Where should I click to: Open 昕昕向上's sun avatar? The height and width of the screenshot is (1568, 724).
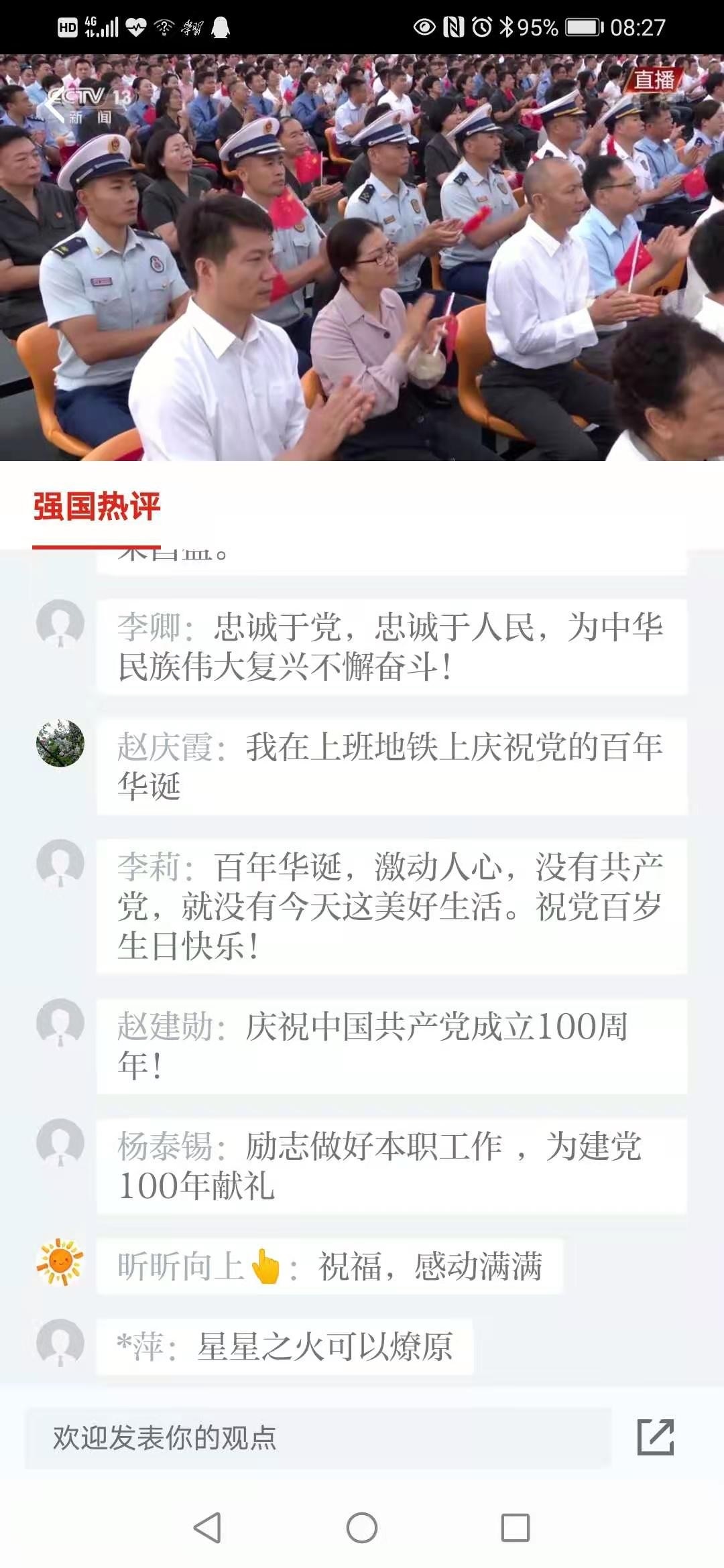tap(60, 1262)
